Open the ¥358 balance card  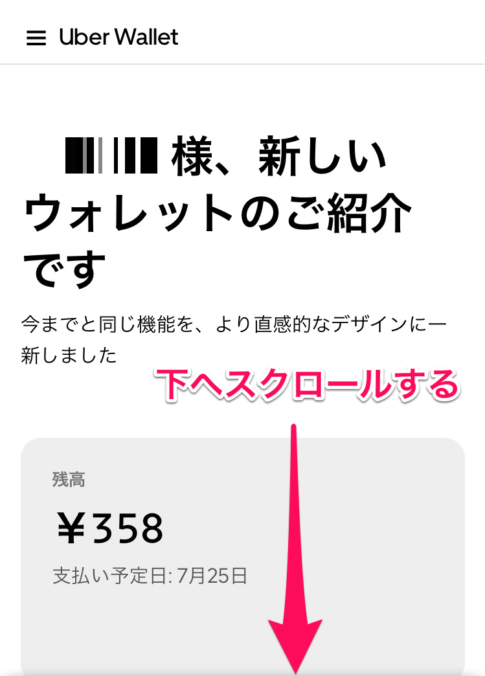(x=243, y=557)
